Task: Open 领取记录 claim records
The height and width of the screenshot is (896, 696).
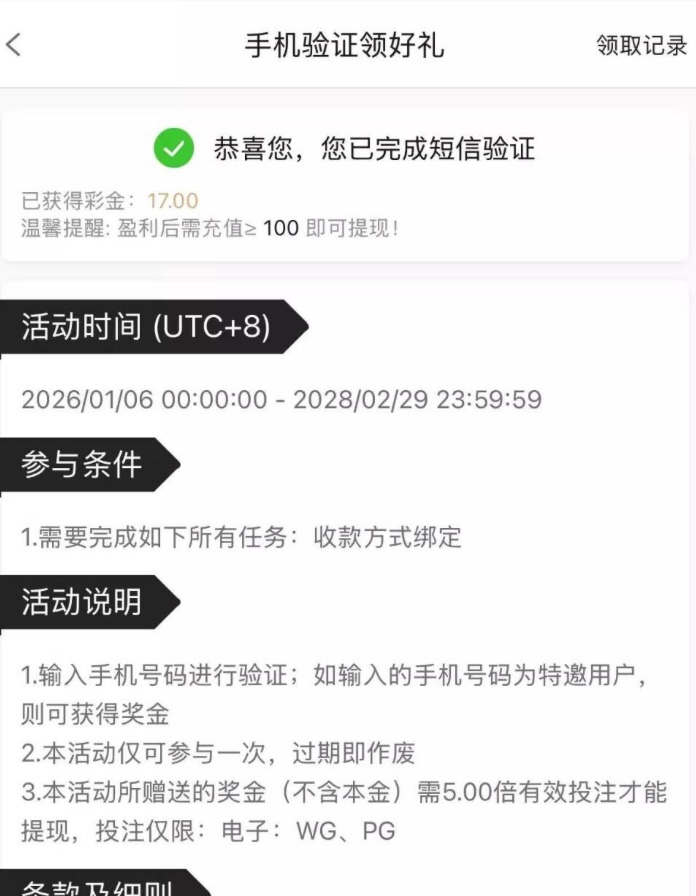Action: [641, 45]
